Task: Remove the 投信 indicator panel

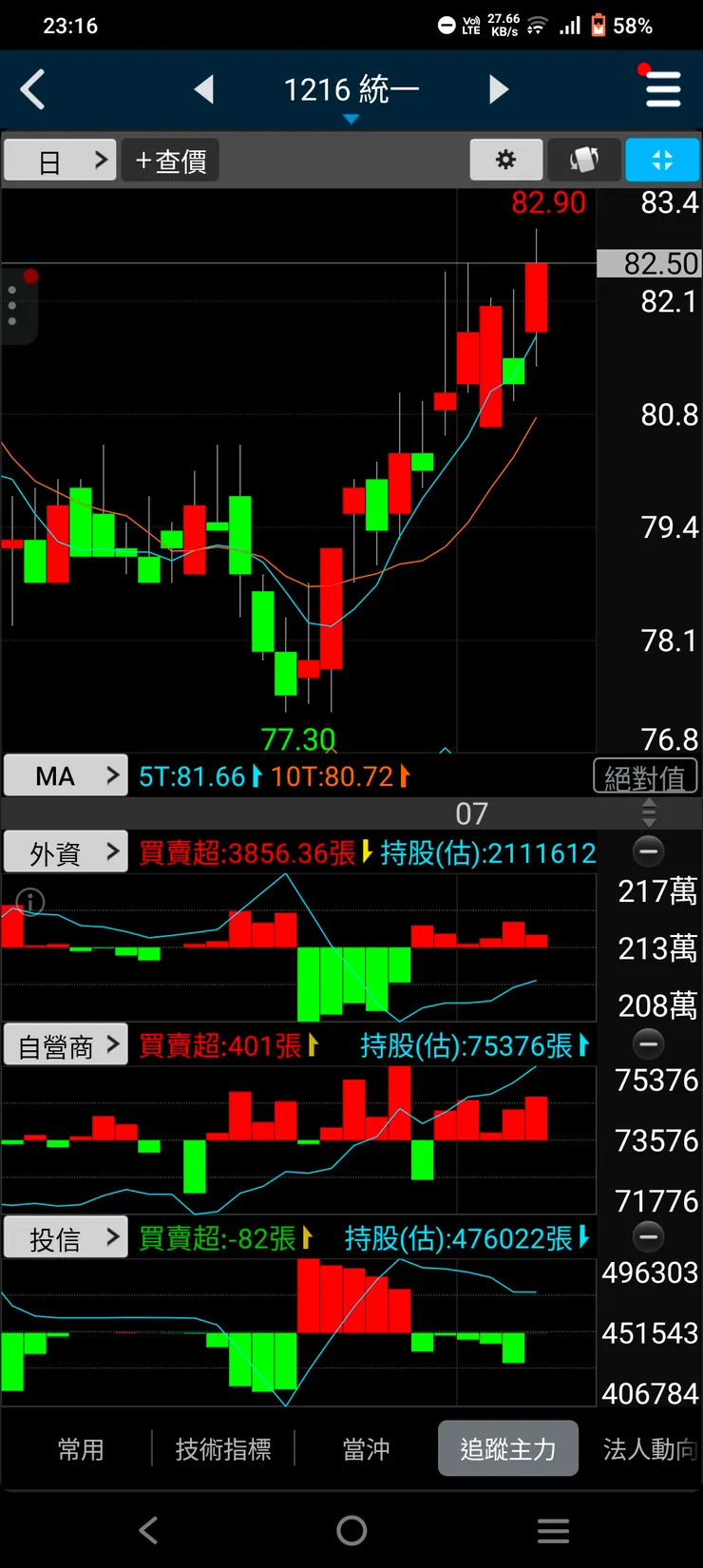Action: tap(649, 1237)
